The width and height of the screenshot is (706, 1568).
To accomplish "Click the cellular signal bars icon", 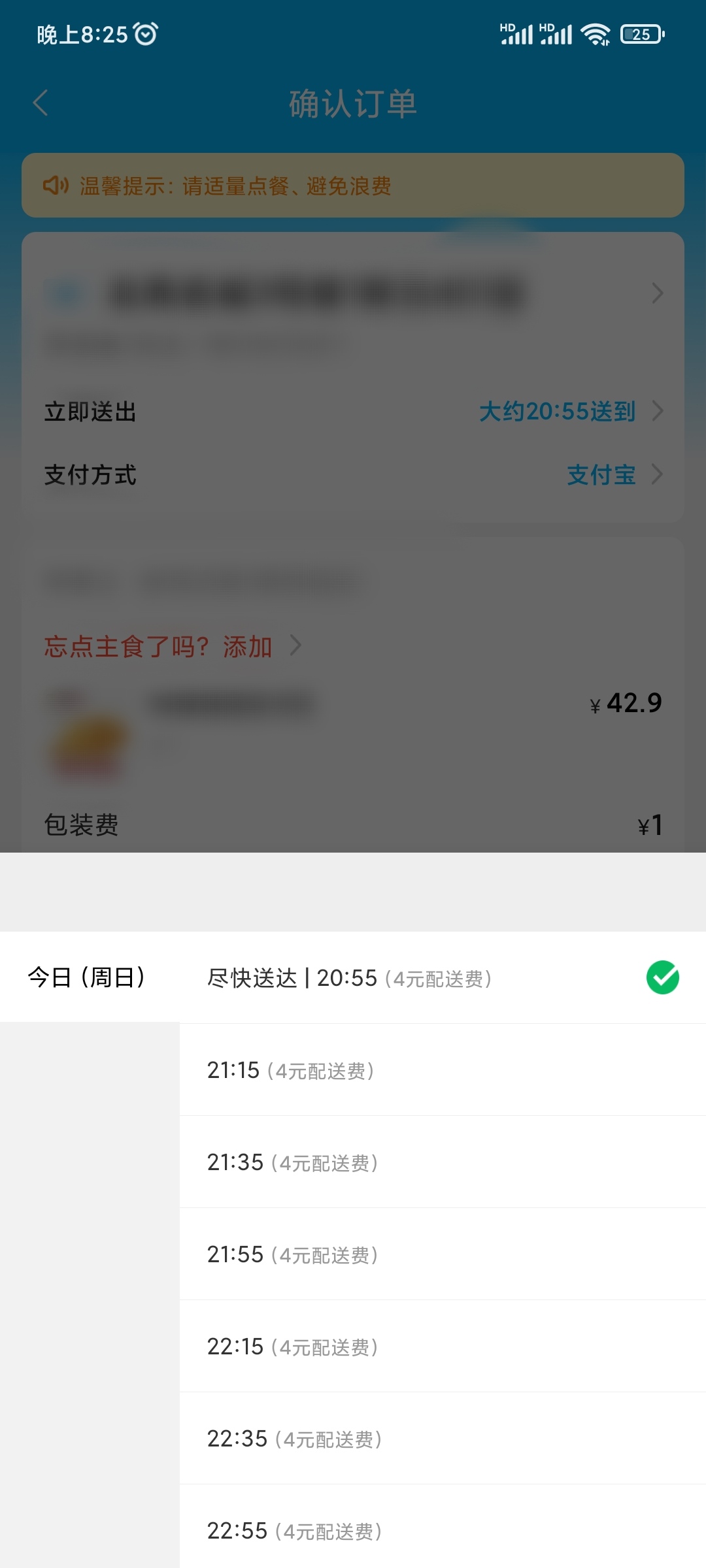I will click(516, 36).
